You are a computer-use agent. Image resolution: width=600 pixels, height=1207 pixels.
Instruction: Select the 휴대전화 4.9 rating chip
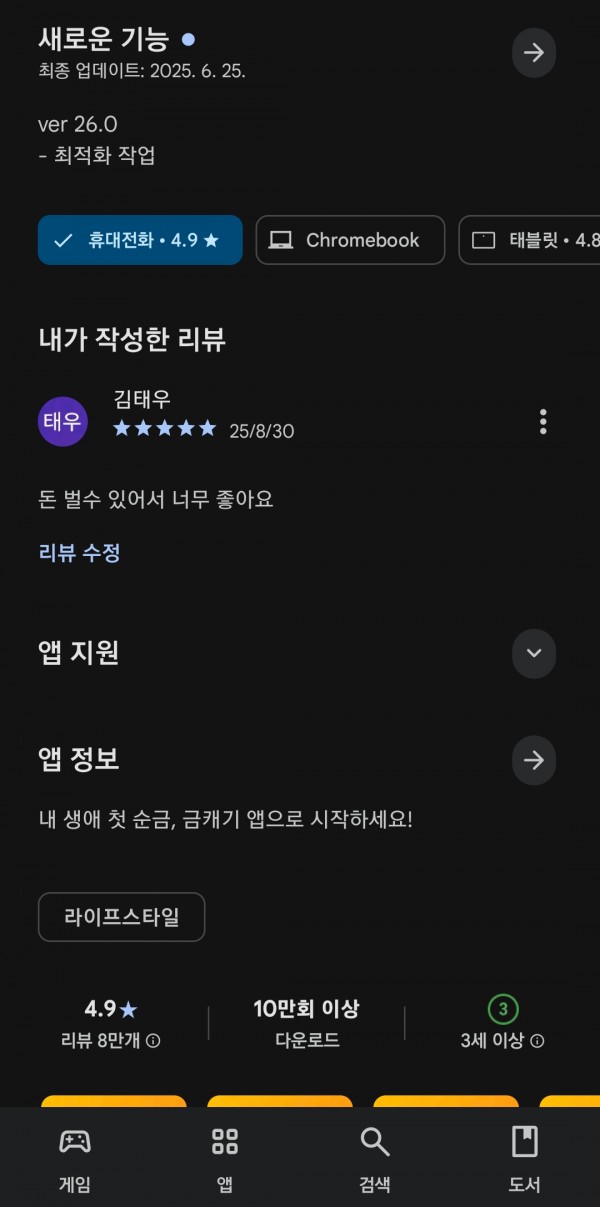pyautogui.click(x=140, y=240)
